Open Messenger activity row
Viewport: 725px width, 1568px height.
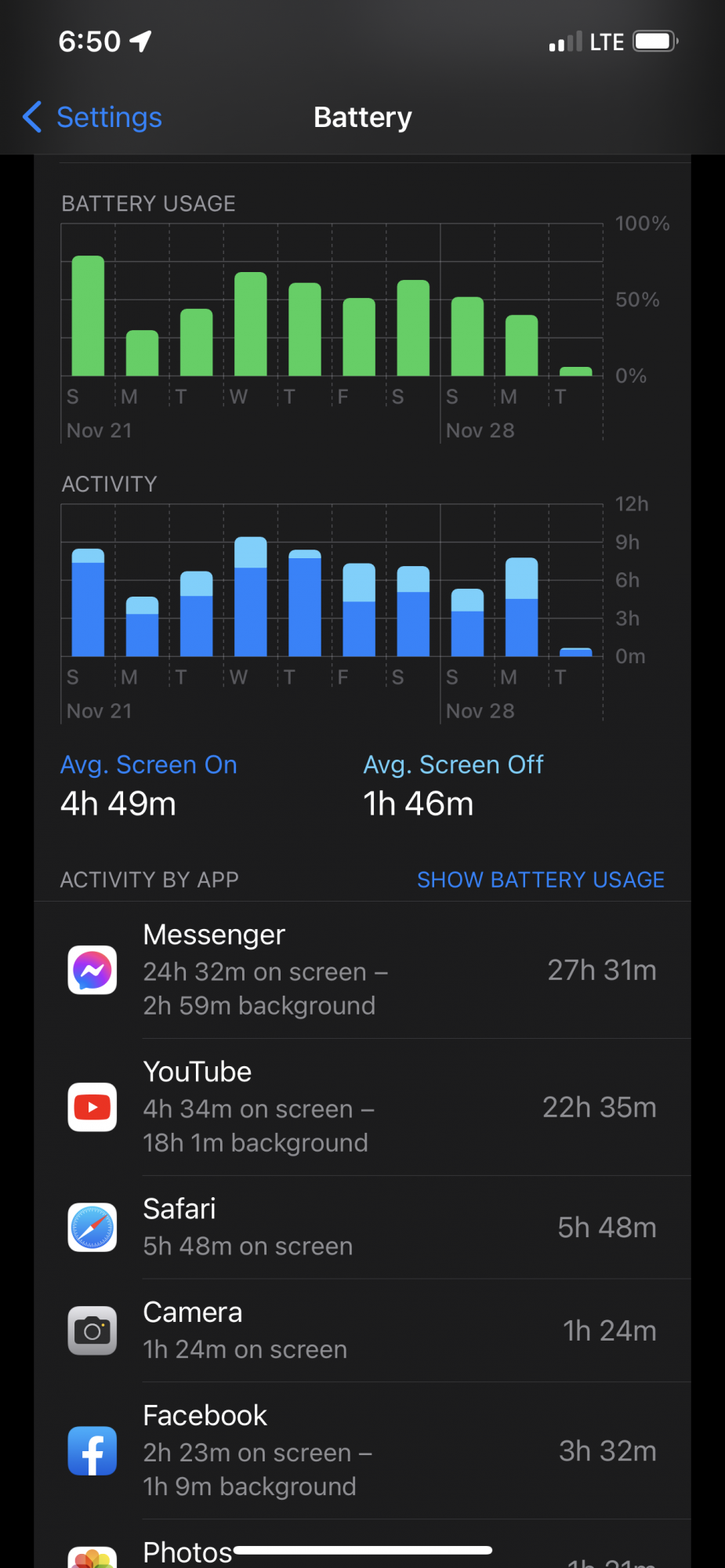(x=362, y=971)
